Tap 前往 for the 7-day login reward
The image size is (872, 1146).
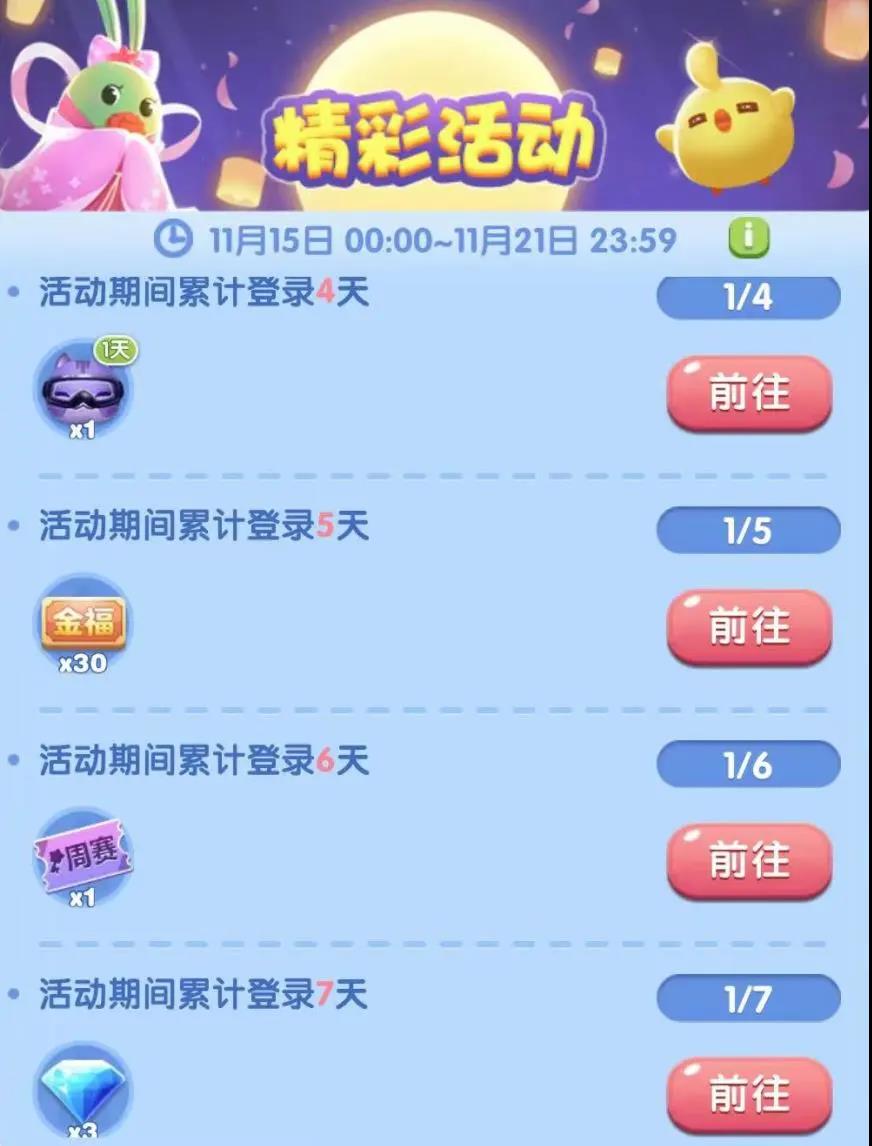point(749,1094)
